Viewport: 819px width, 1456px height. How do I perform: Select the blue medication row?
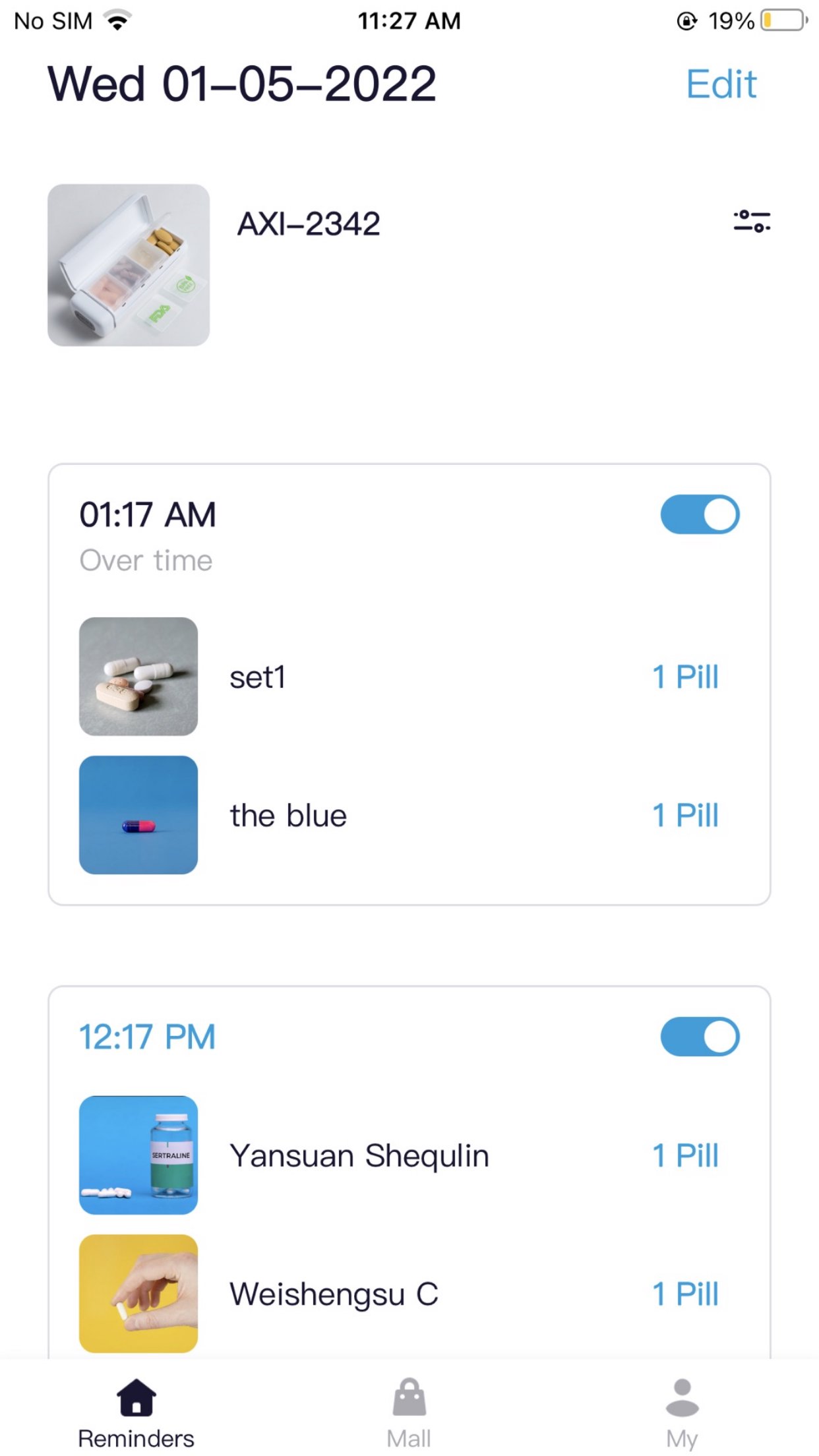(409, 816)
